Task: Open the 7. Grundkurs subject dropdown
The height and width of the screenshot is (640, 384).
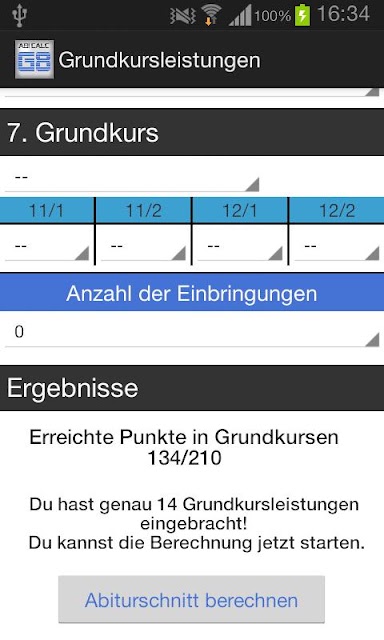Action: tap(132, 178)
